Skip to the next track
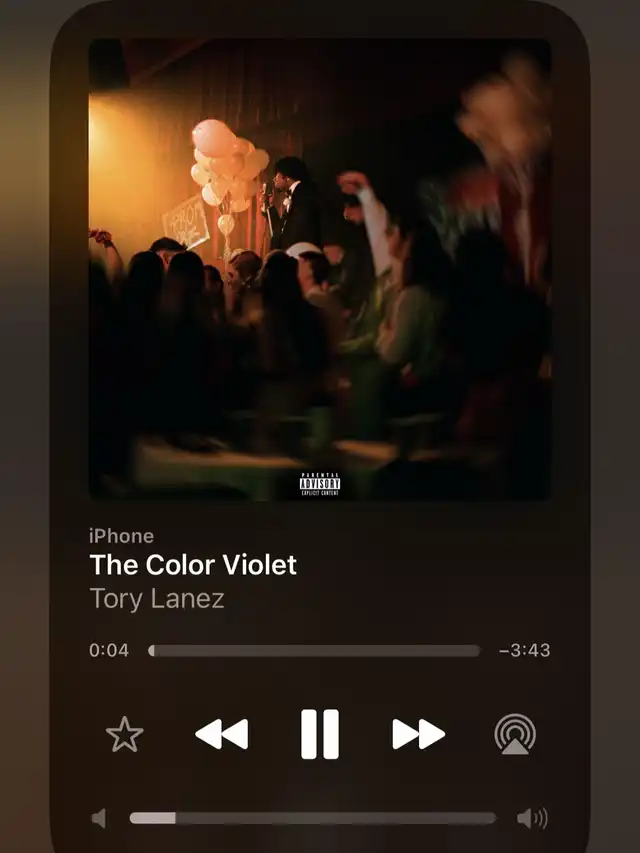Screen dimensions: 640x853 418,735
